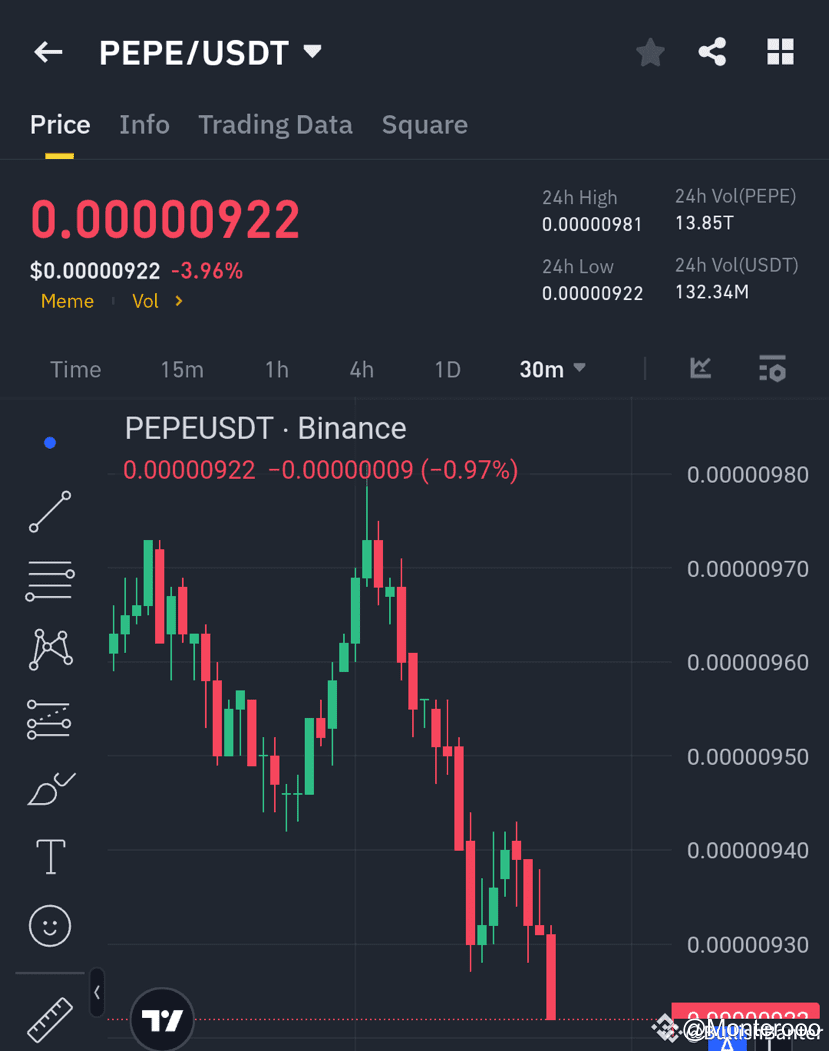This screenshot has height=1051, width=829.
Task: Open the 30m timeframe dropdown
Action: coord(551,369)
